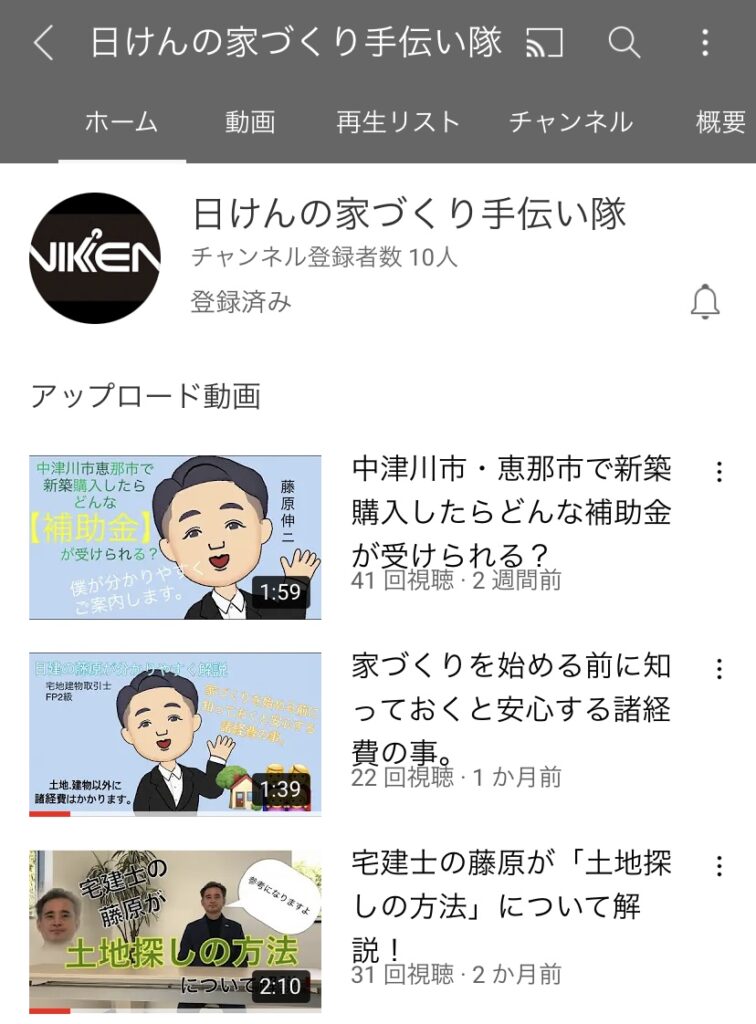The image size is (756, 1024).
Task: Switch to the 動画 tab
Action: click(x=250, y=122)
